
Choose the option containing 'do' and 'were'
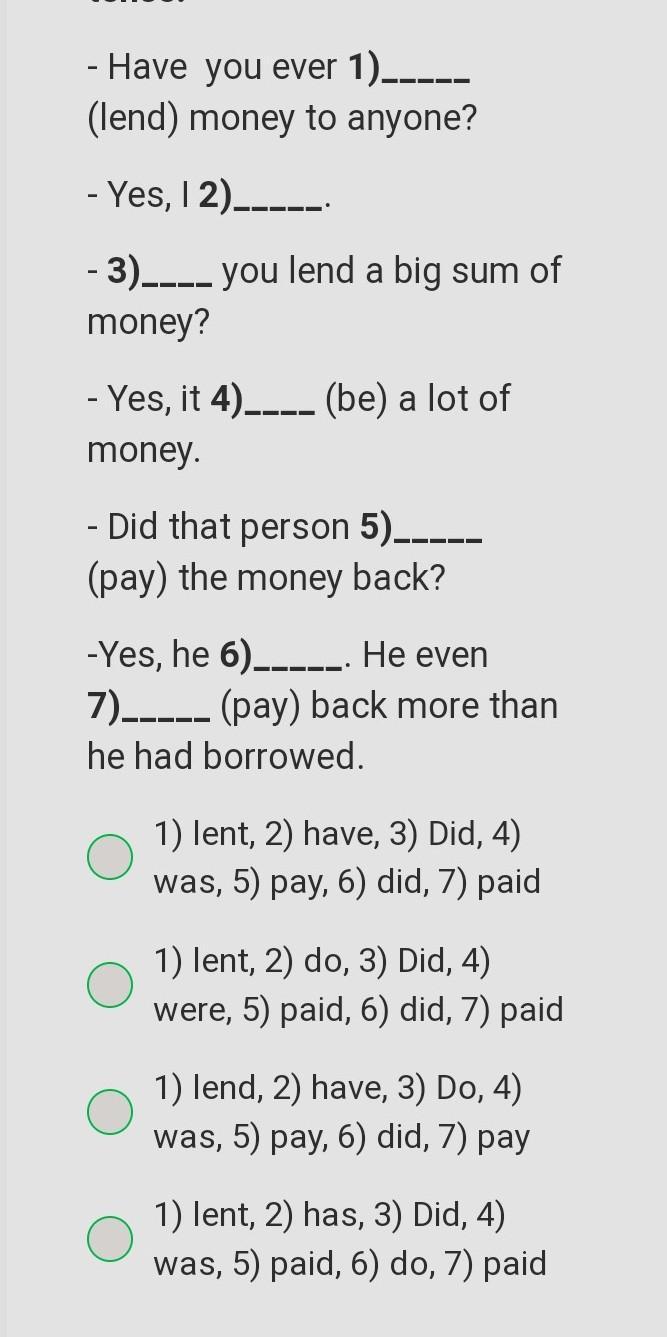click(110, 985)
